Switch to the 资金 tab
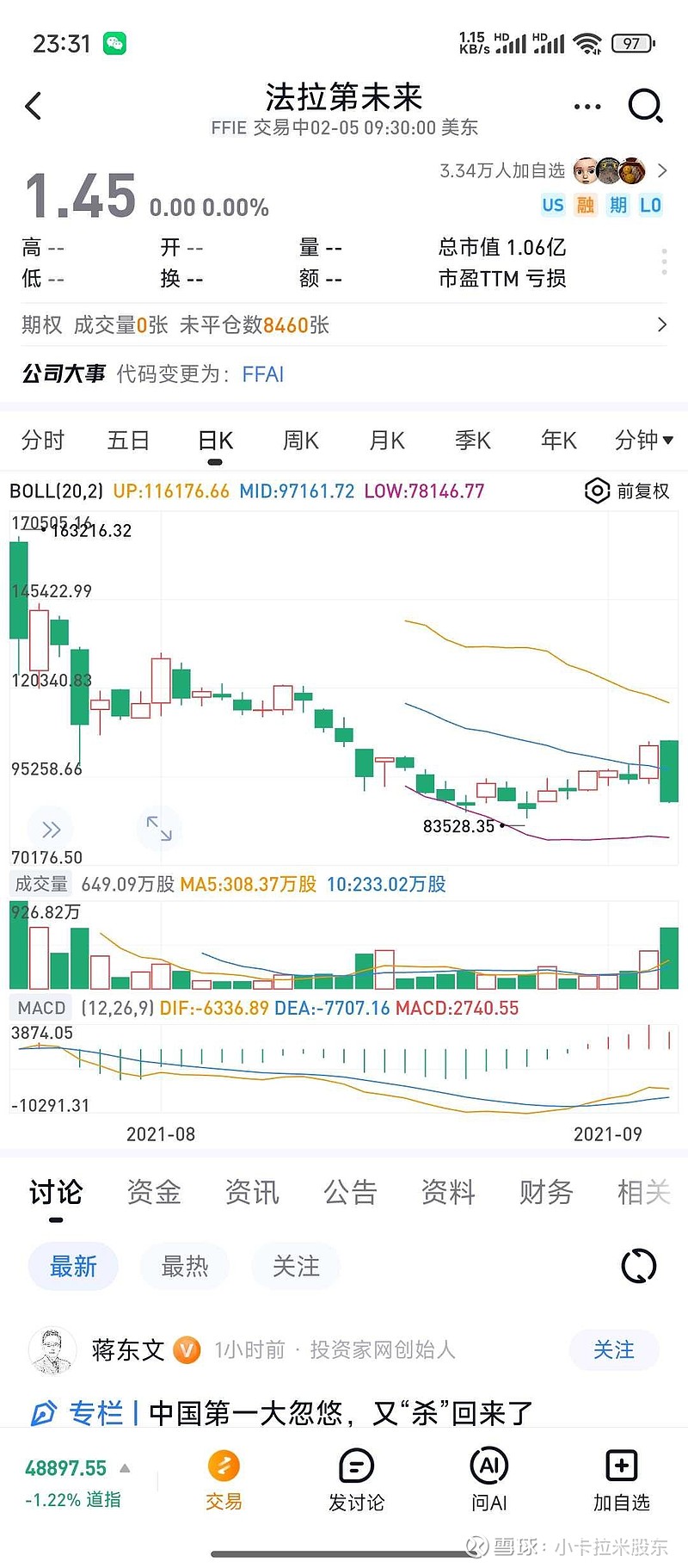Screen dimensions: 688x1568 tap(154, 1192)
